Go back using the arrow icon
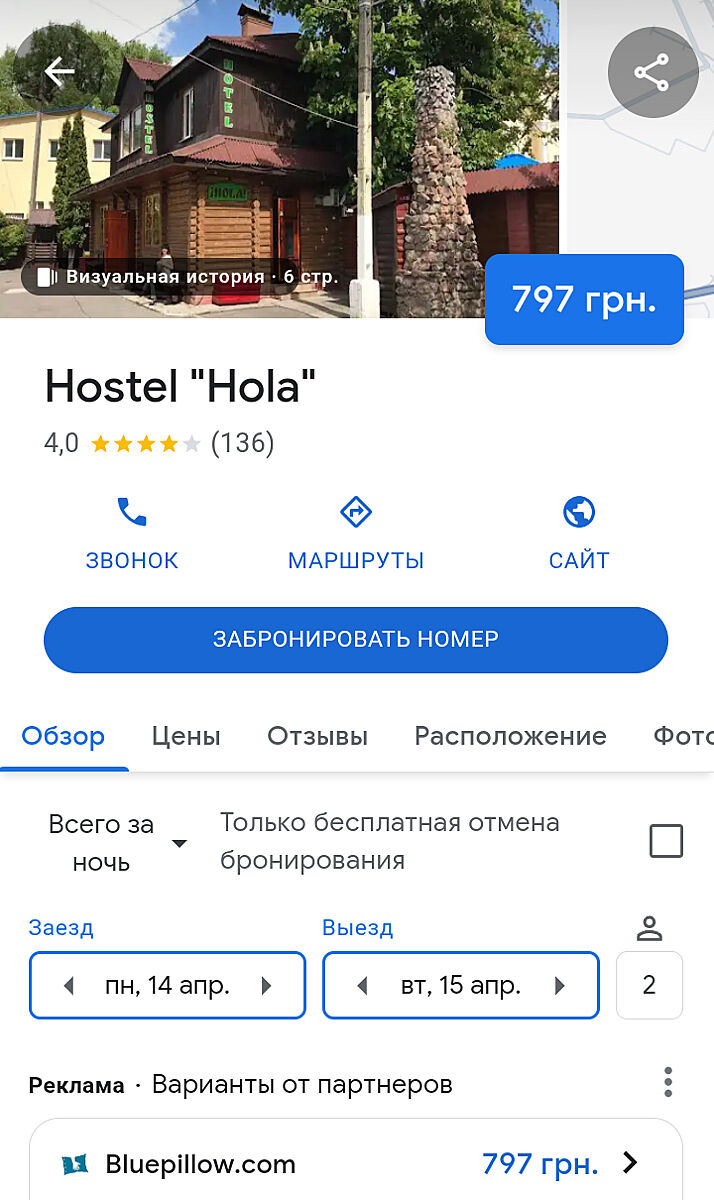 [60, 72]
